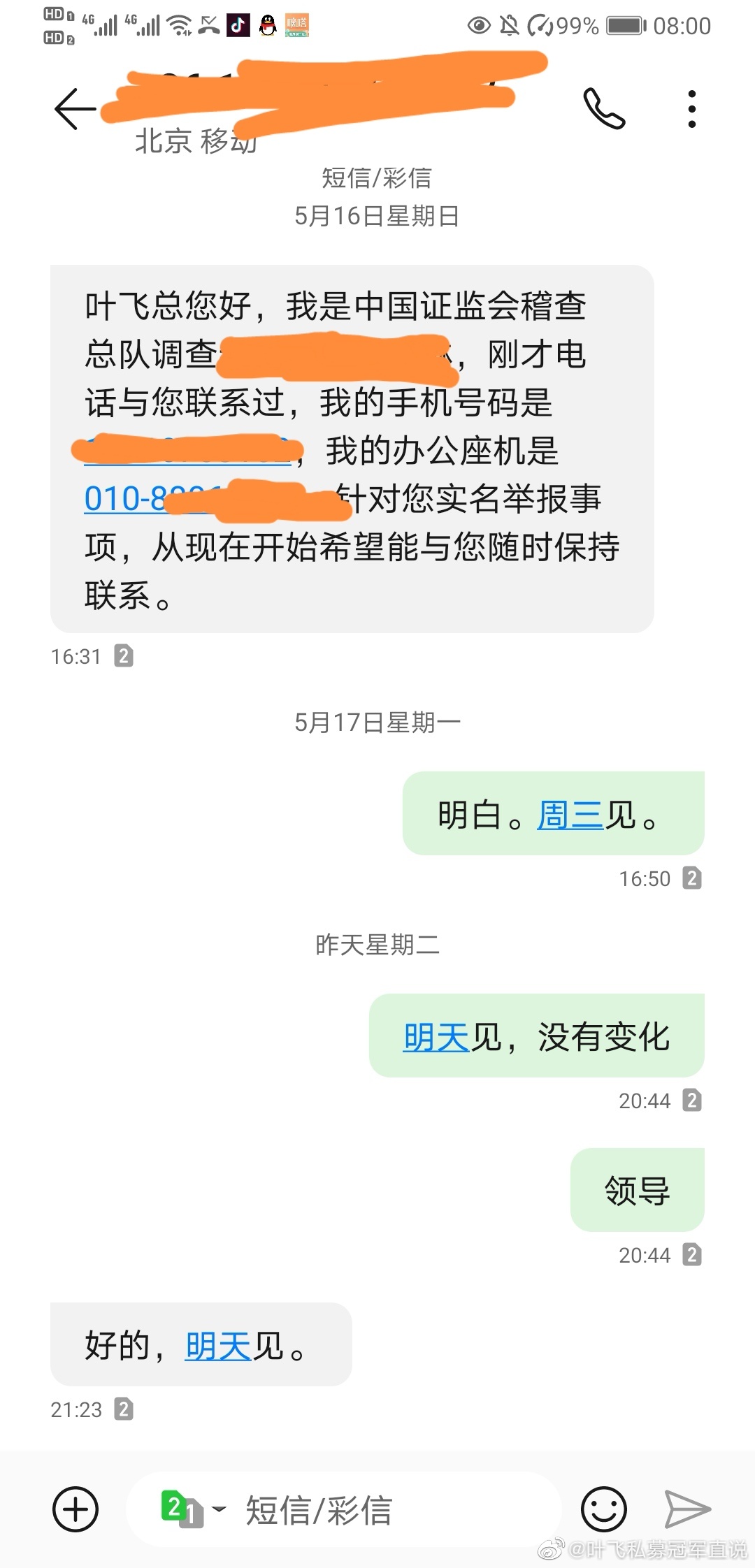The image size is (755, 1568).
Task: Focus the 短信/彩信 message input field
Action: tap(391, 1509)
